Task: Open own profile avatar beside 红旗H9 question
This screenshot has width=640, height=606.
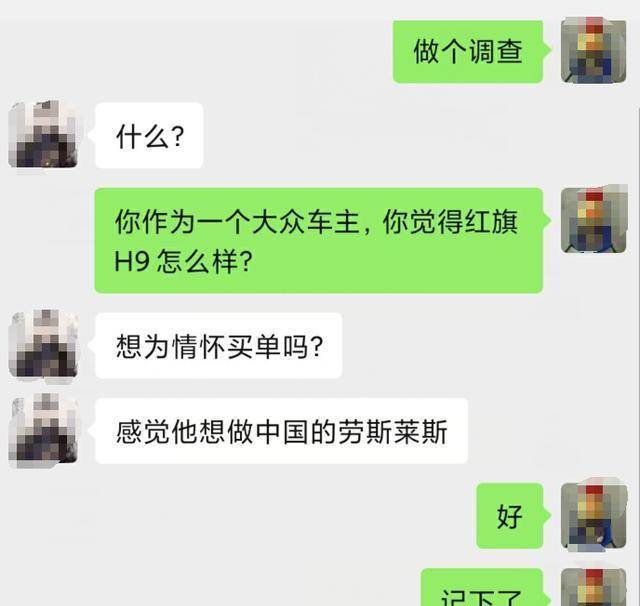Action: tap(593, 220)
